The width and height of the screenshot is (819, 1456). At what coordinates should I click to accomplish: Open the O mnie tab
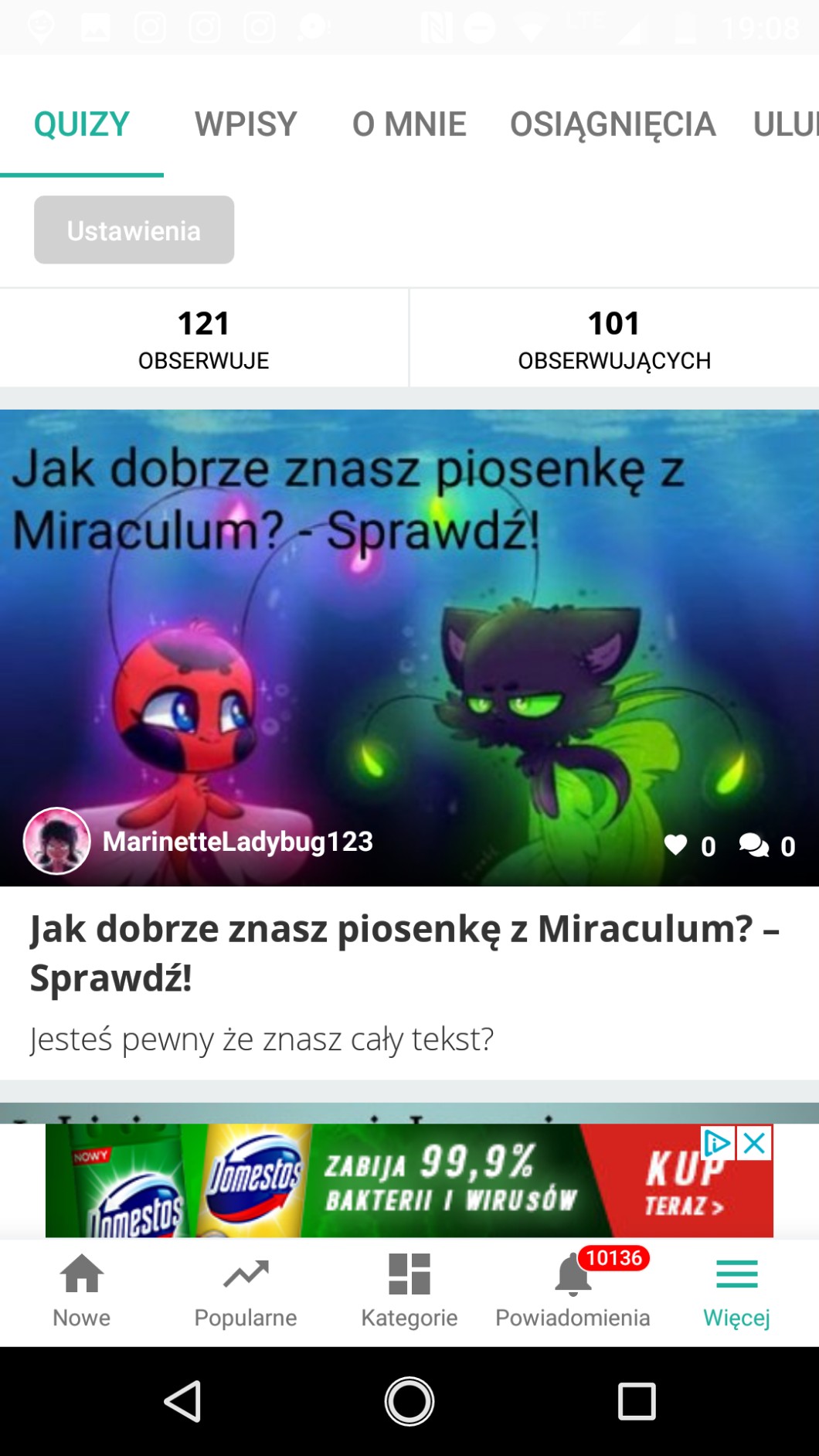pyautogui.click(x=409, y=124)
